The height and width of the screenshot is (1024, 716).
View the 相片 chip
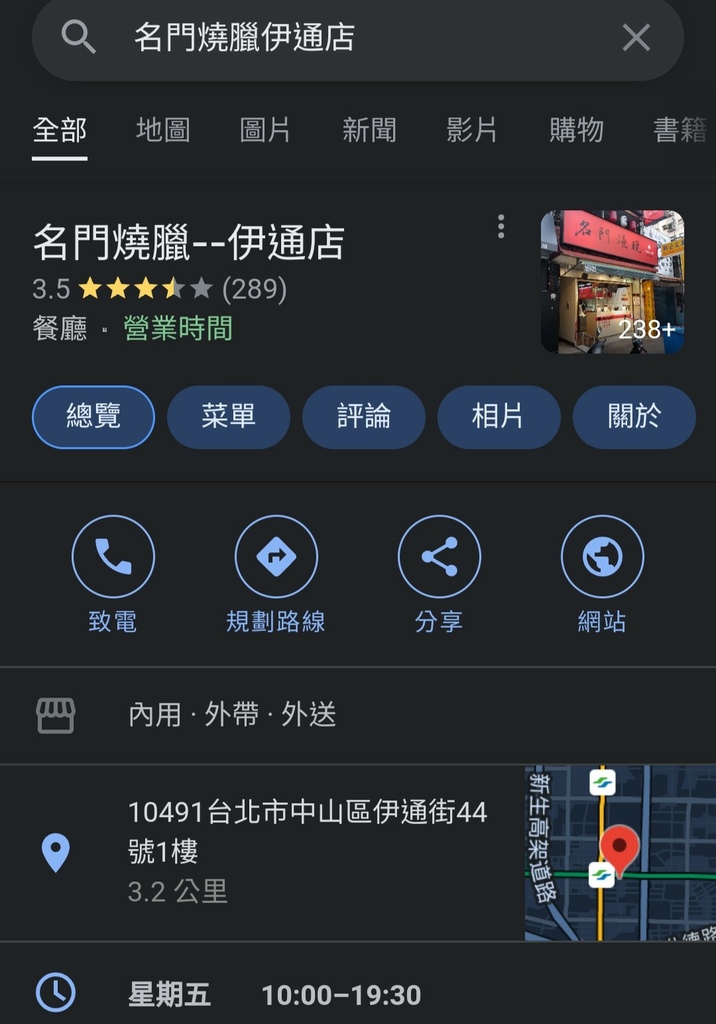coord(498,417)
